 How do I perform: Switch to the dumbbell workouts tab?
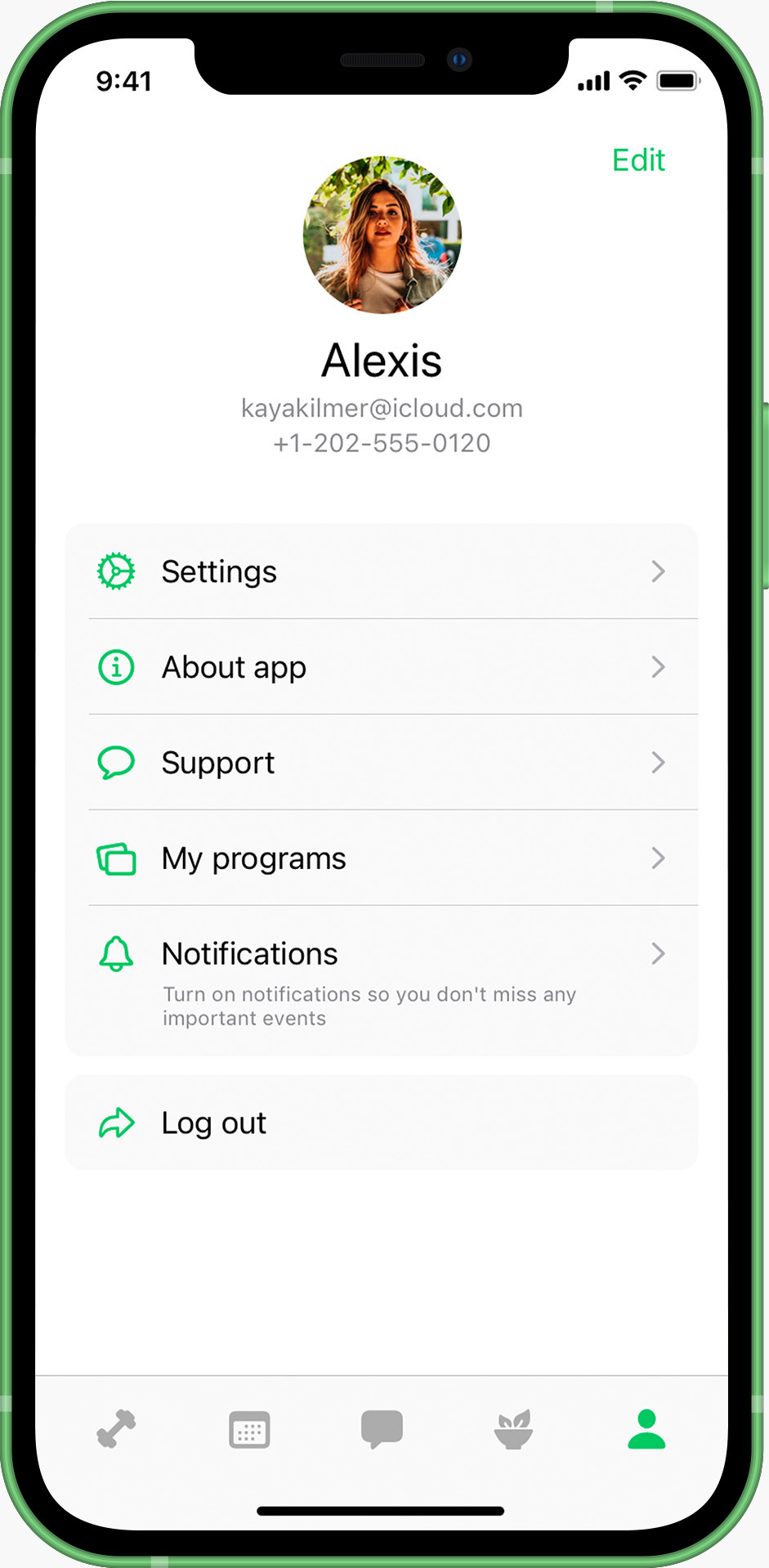click(x=117, y=1429)
